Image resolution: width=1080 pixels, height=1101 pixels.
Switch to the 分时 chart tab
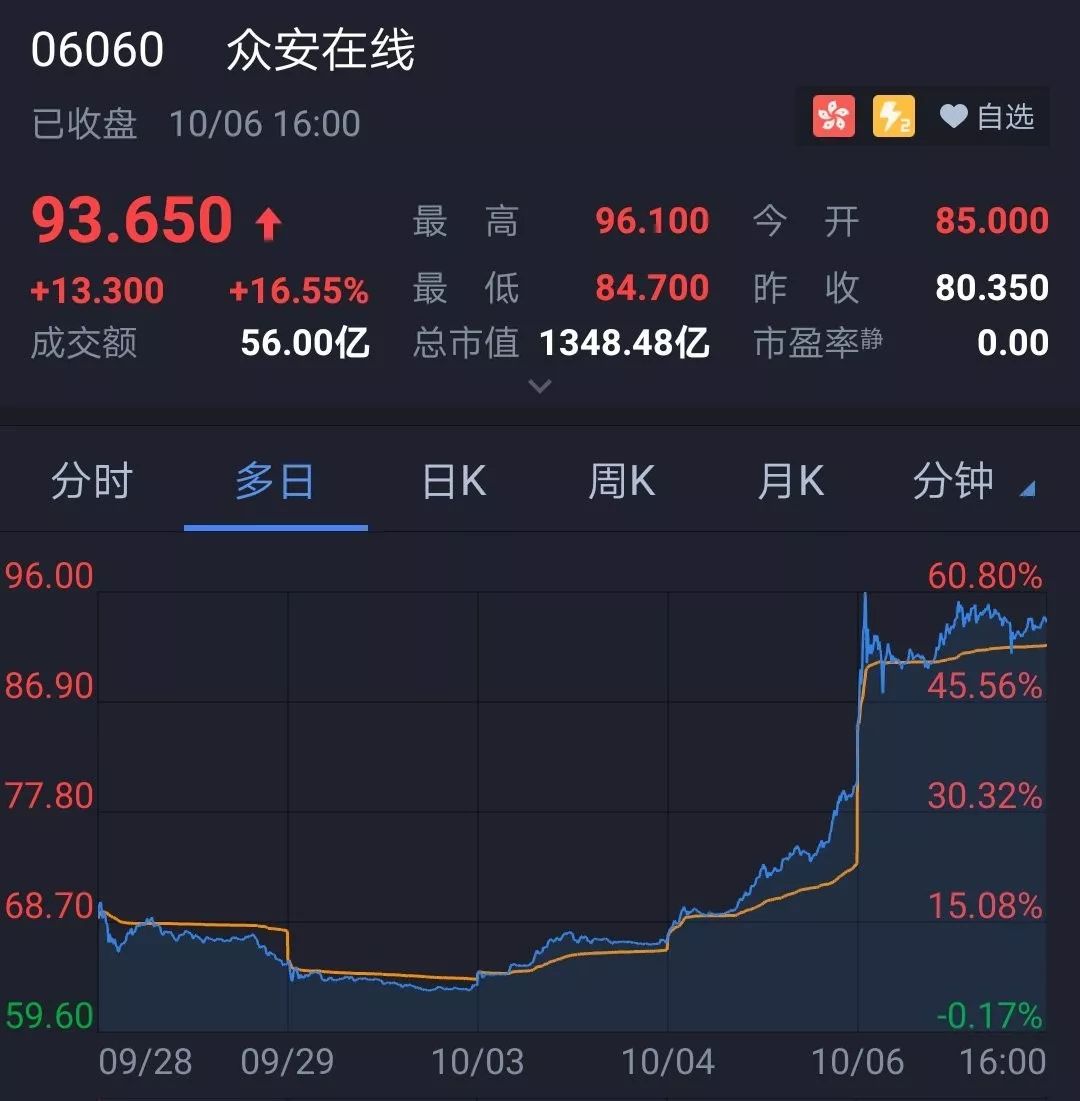click(x=91, y=482)
